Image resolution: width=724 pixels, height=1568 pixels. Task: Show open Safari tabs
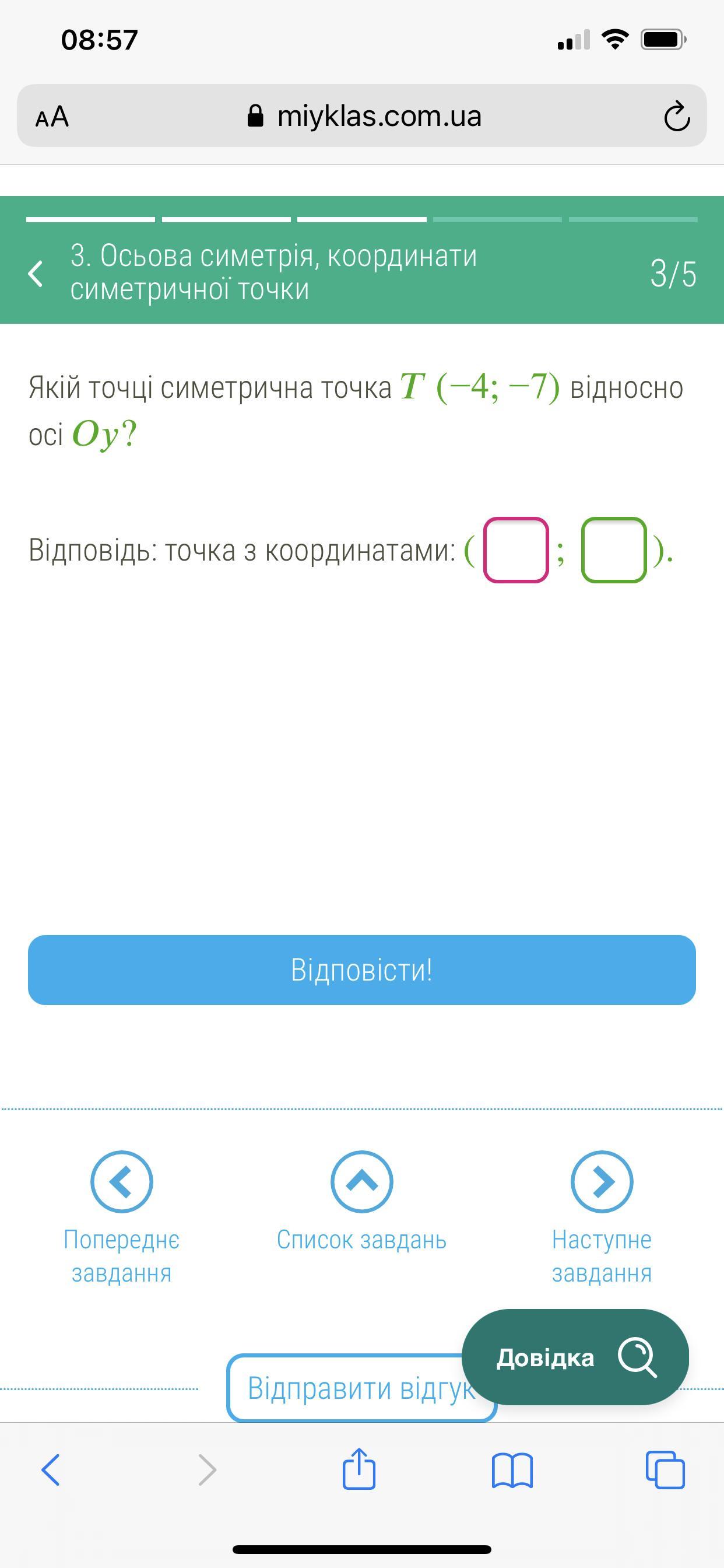[665, 1470]
